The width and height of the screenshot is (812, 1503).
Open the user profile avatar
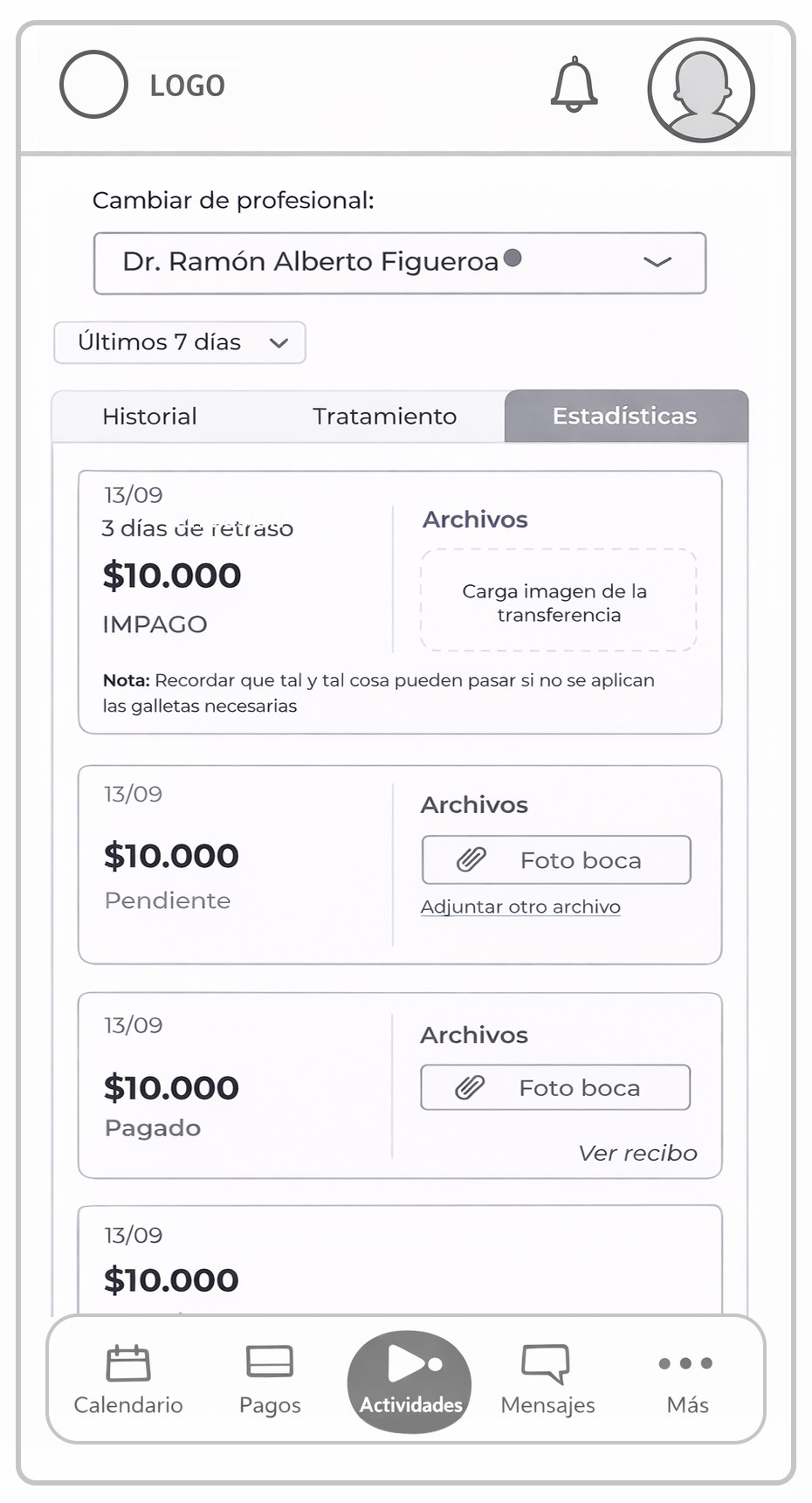(700, 90)
